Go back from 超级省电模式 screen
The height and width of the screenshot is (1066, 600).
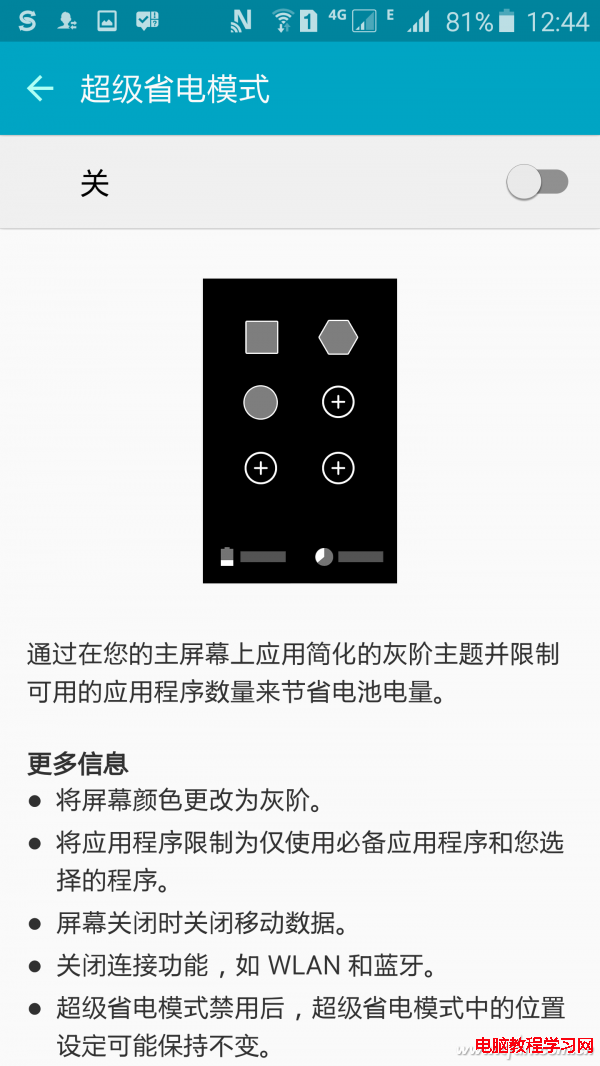tap(40, 89)
